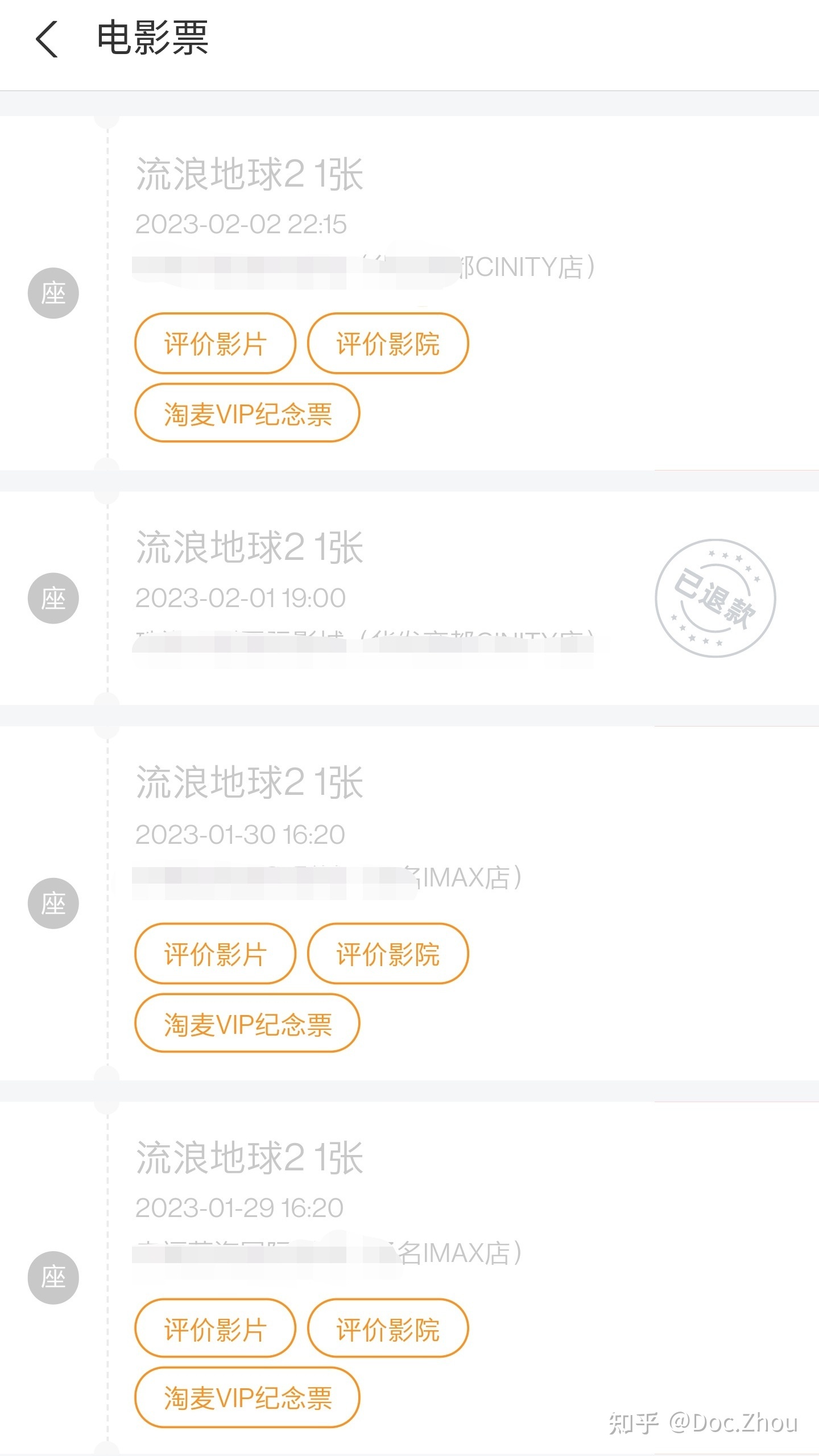View 淘麦VIP纪念票 for the 2023-01-30 ticket
The height and width of the screenshot is (1456, 819).
tap(247, 1024)
